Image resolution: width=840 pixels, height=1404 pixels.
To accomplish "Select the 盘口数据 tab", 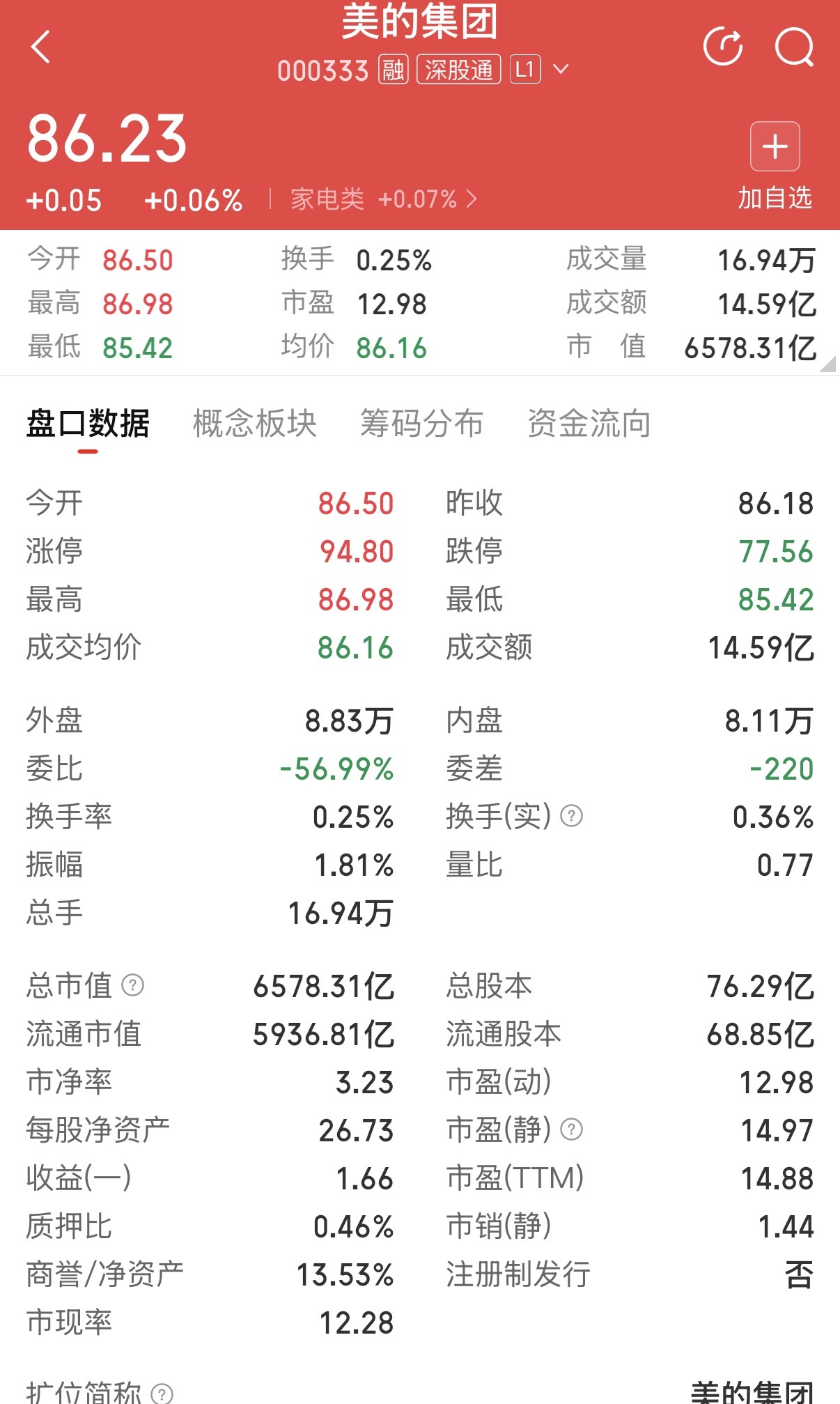I will 88,424.
